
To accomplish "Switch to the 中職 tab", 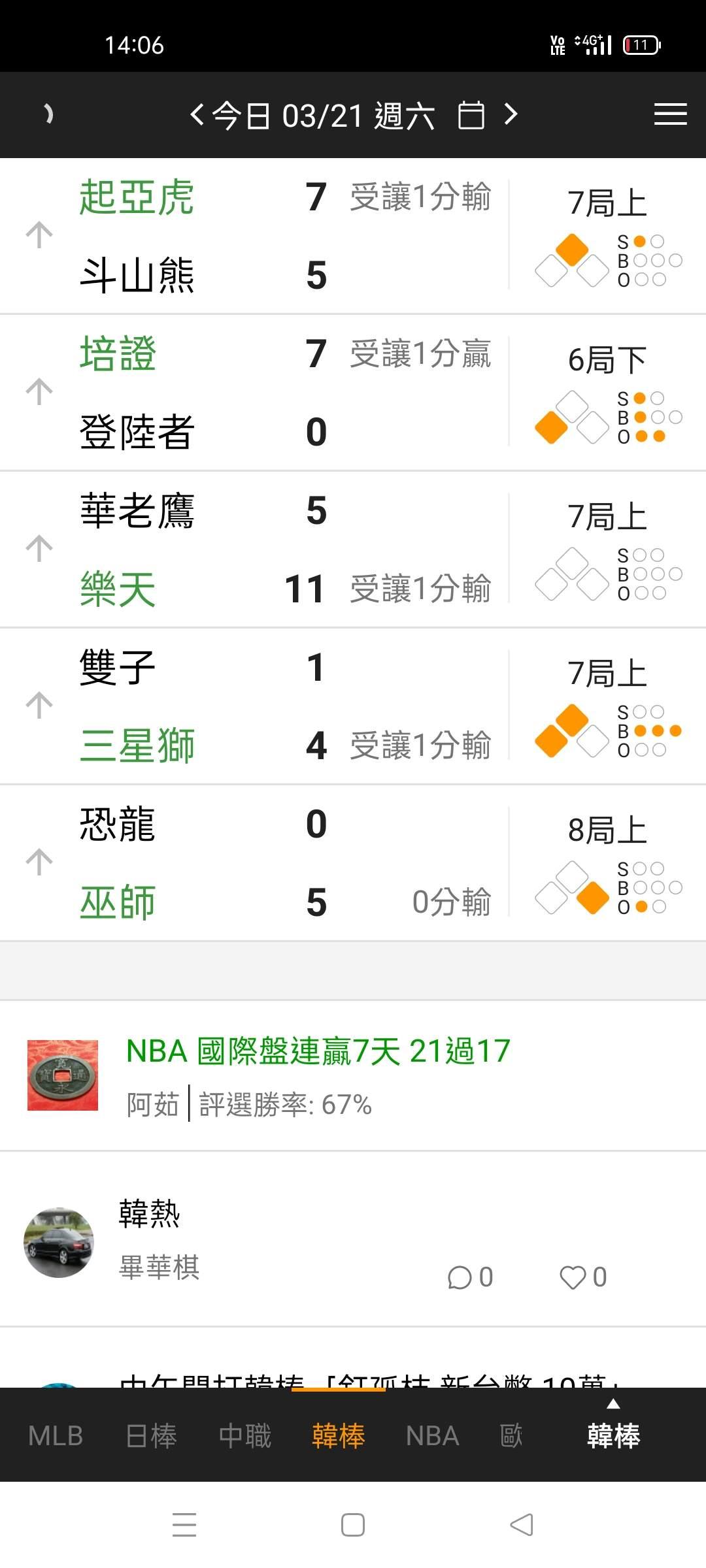I will point(244,1436).
